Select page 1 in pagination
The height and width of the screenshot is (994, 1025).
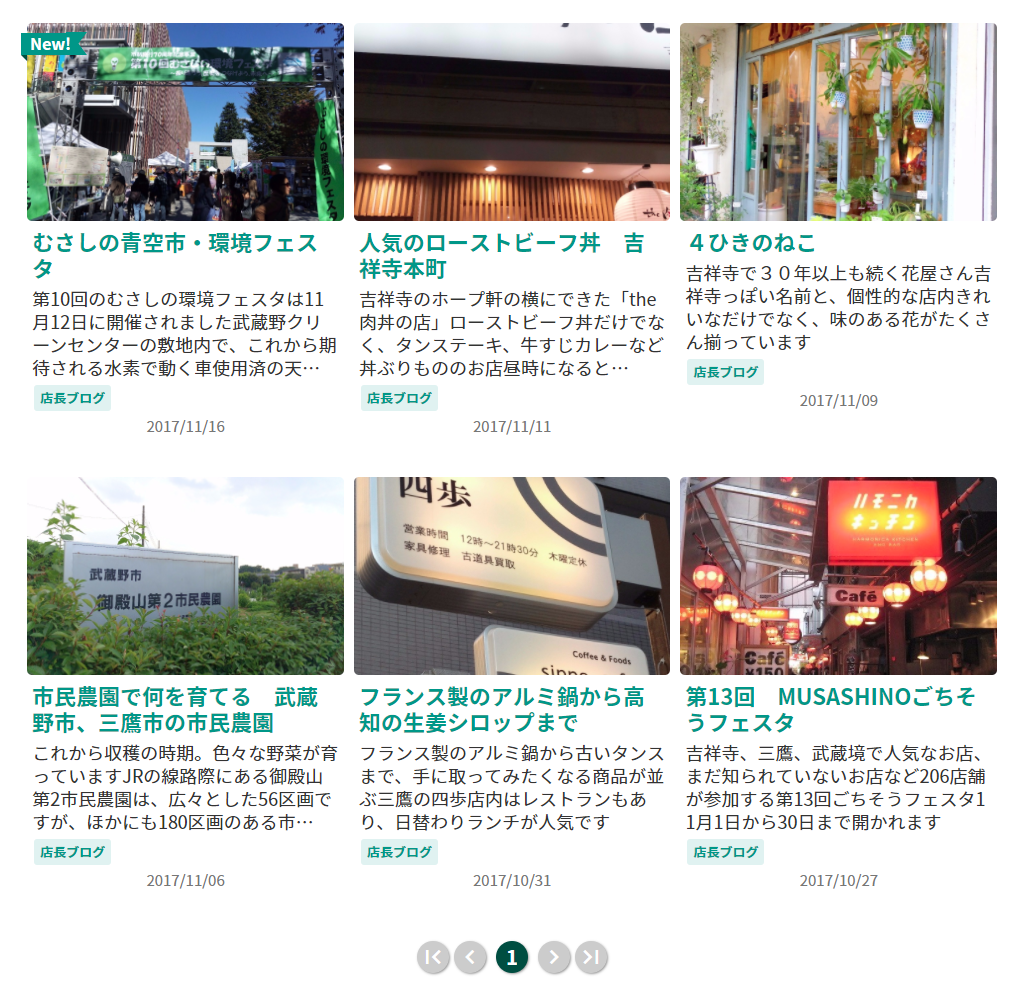pyautogui.click(x=512, y=957)
